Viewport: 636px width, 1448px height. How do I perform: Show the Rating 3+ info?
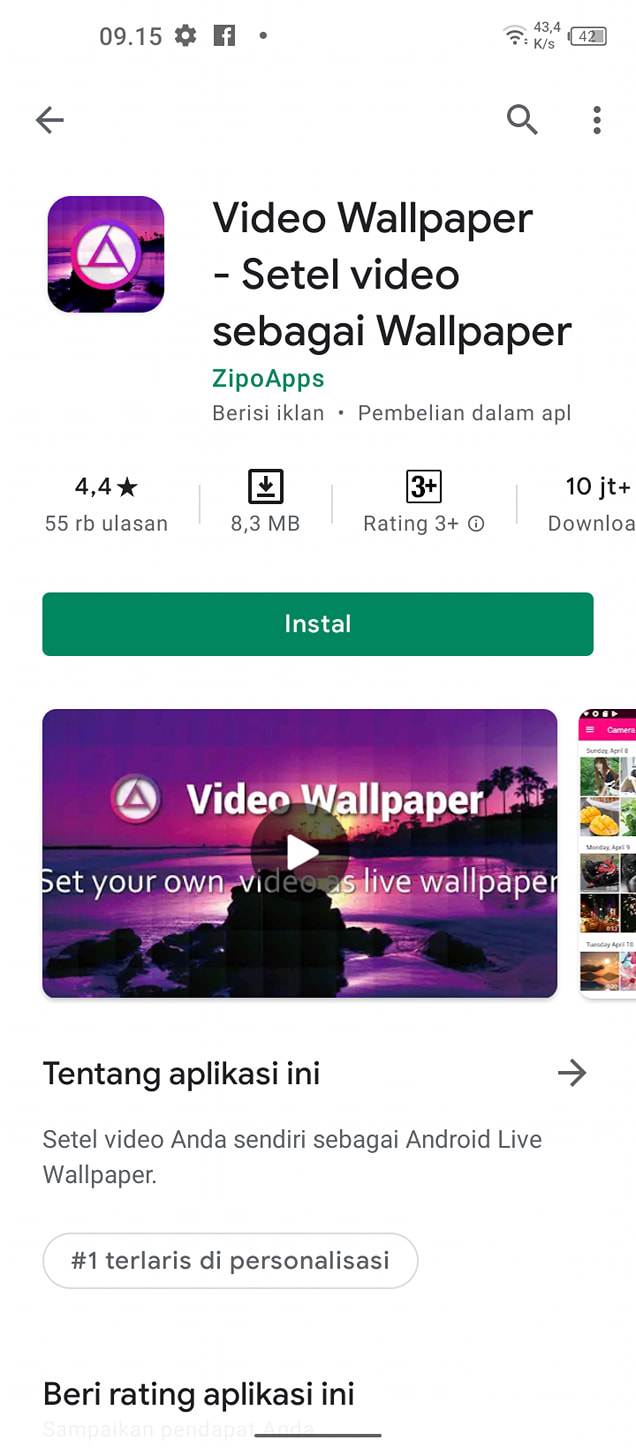[x=476, y=524]
